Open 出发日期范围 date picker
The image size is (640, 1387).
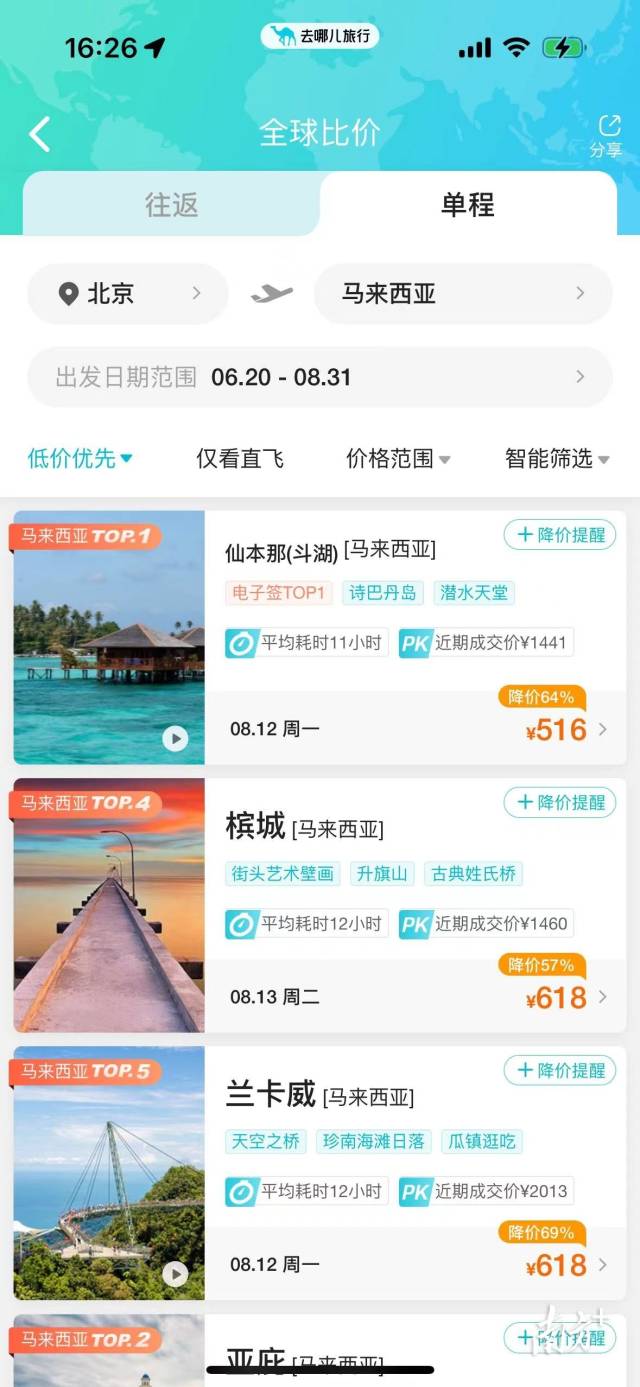click(x=319, y=377)
